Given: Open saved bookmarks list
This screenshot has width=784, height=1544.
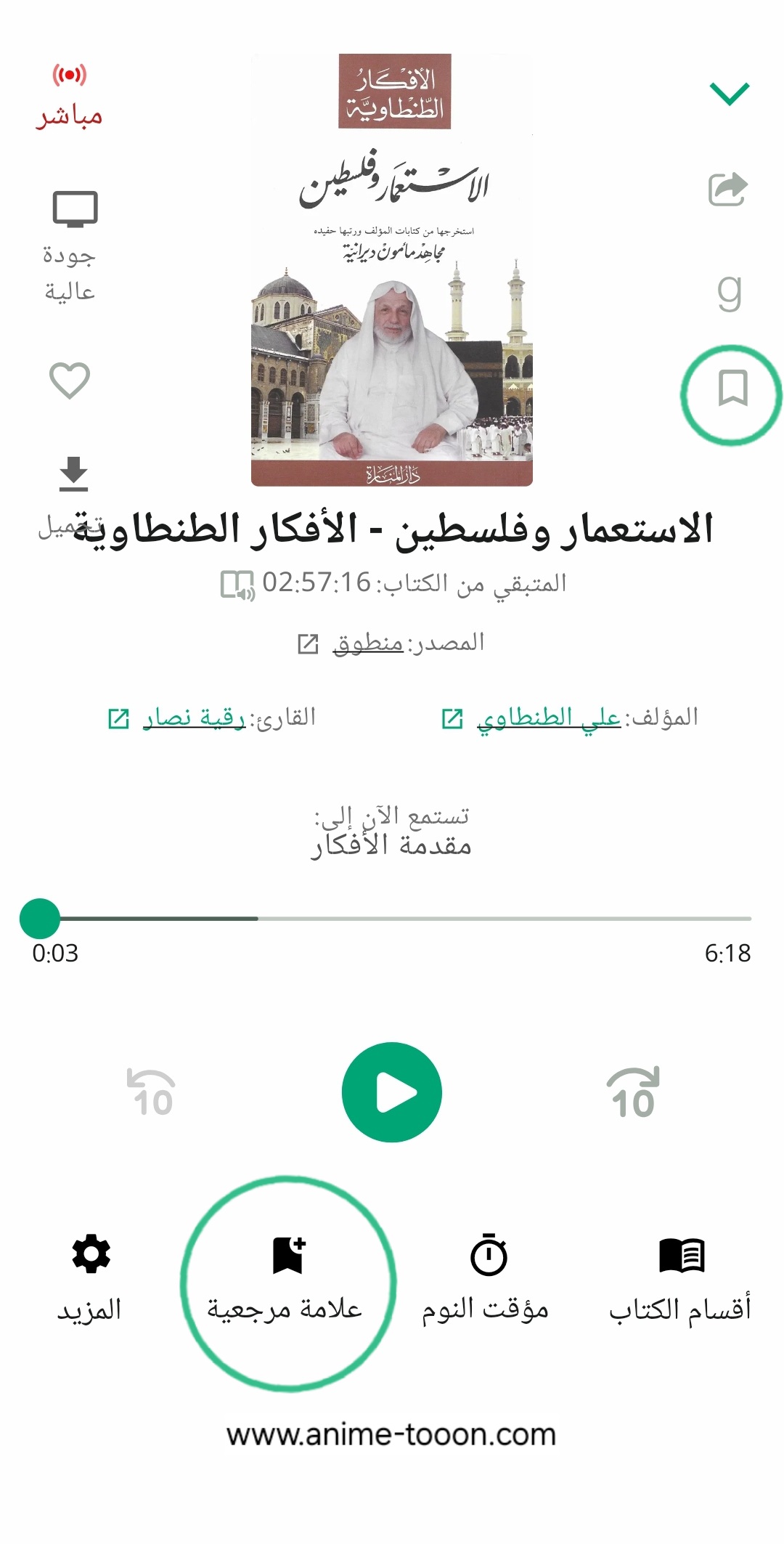Looking at the screenshot, I should 732,388.
